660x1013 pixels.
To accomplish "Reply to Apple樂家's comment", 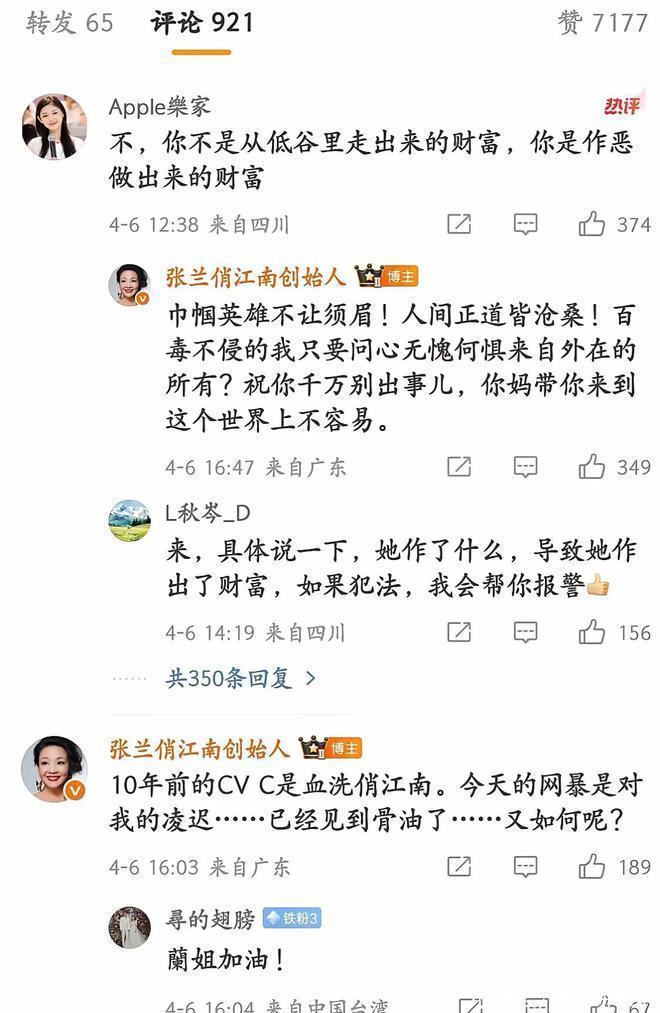I will (525, 225).
